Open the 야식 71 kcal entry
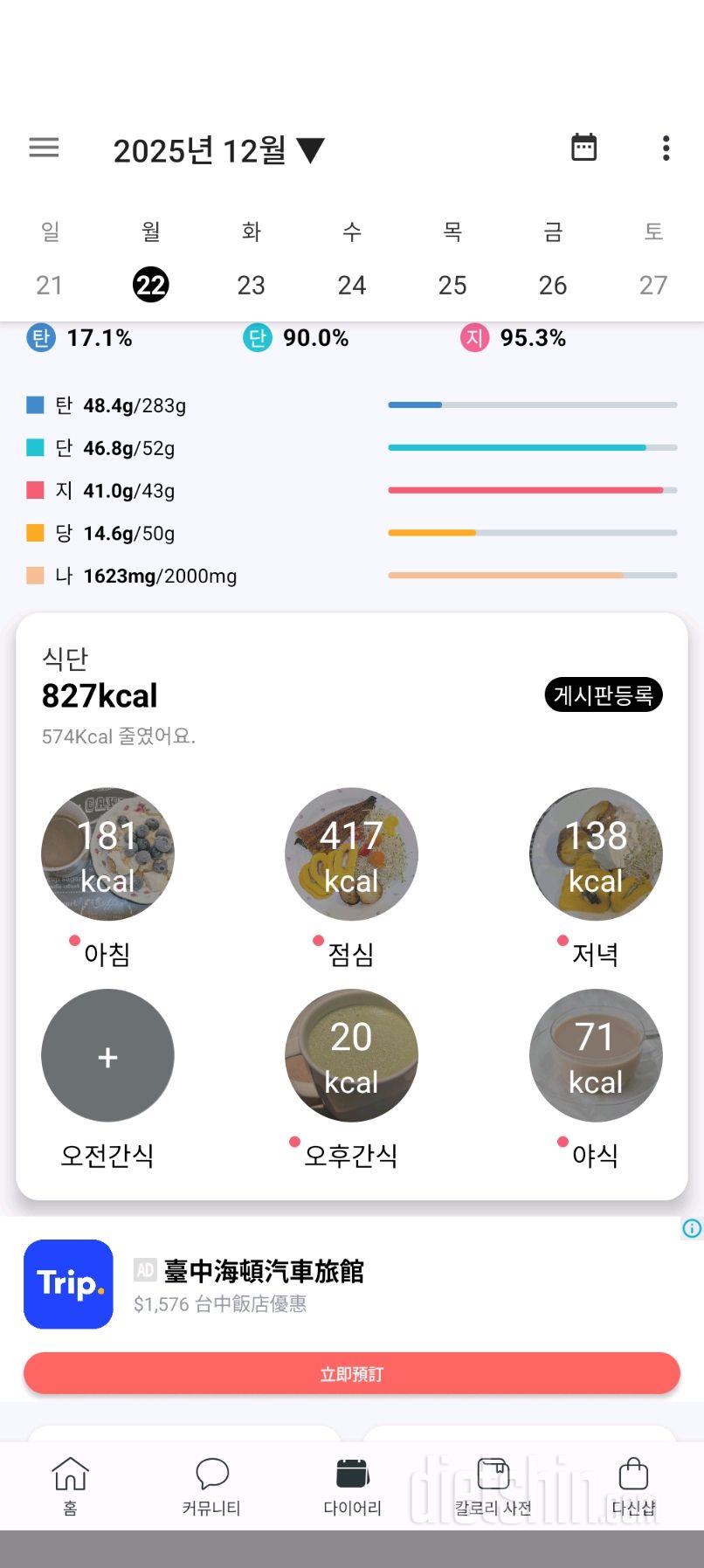This screenshot has width=704, height=1568. 596,1055
